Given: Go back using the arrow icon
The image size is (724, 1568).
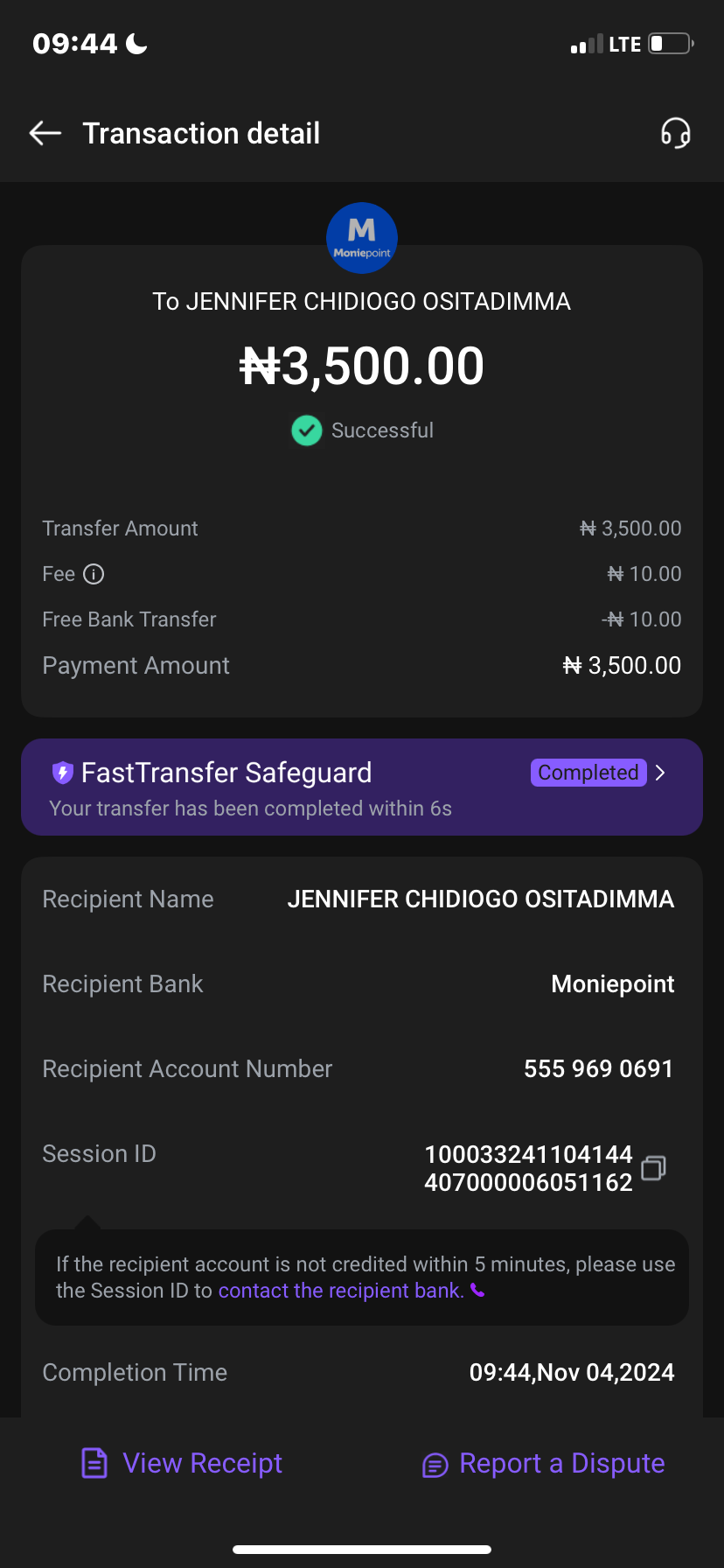Looking at the screenshot, I should [45, 133].
